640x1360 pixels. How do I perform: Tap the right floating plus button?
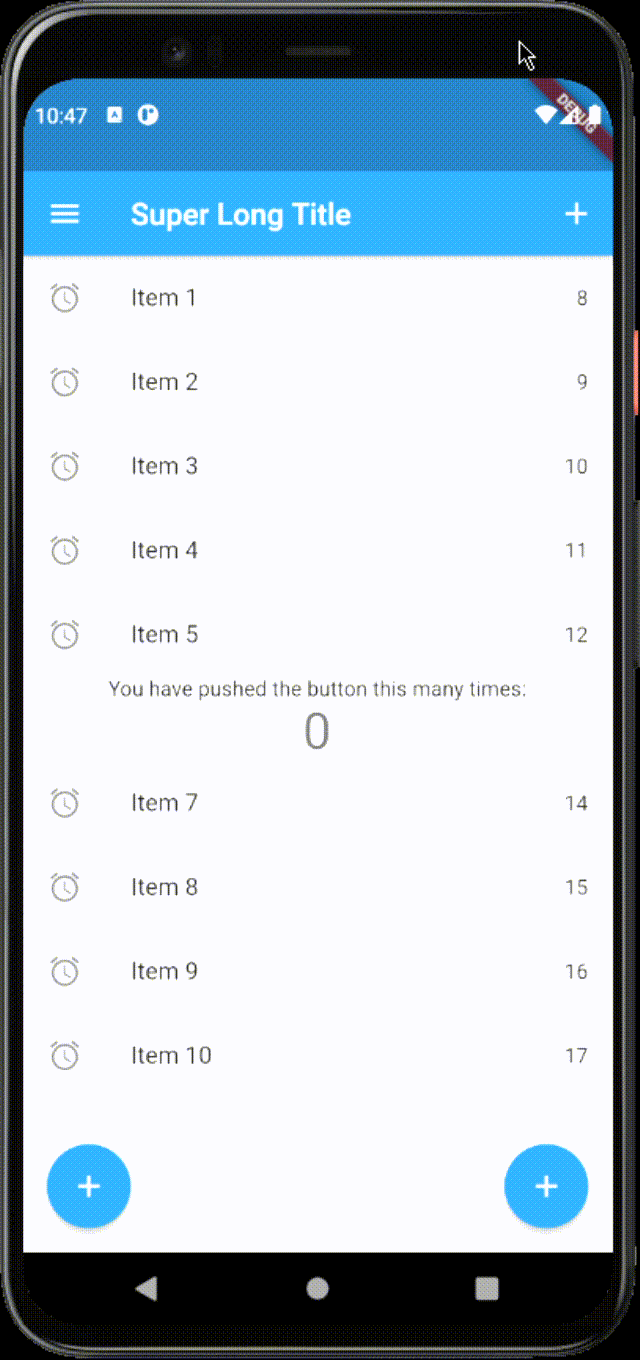pyautogui.click(x=546, y=1186)
